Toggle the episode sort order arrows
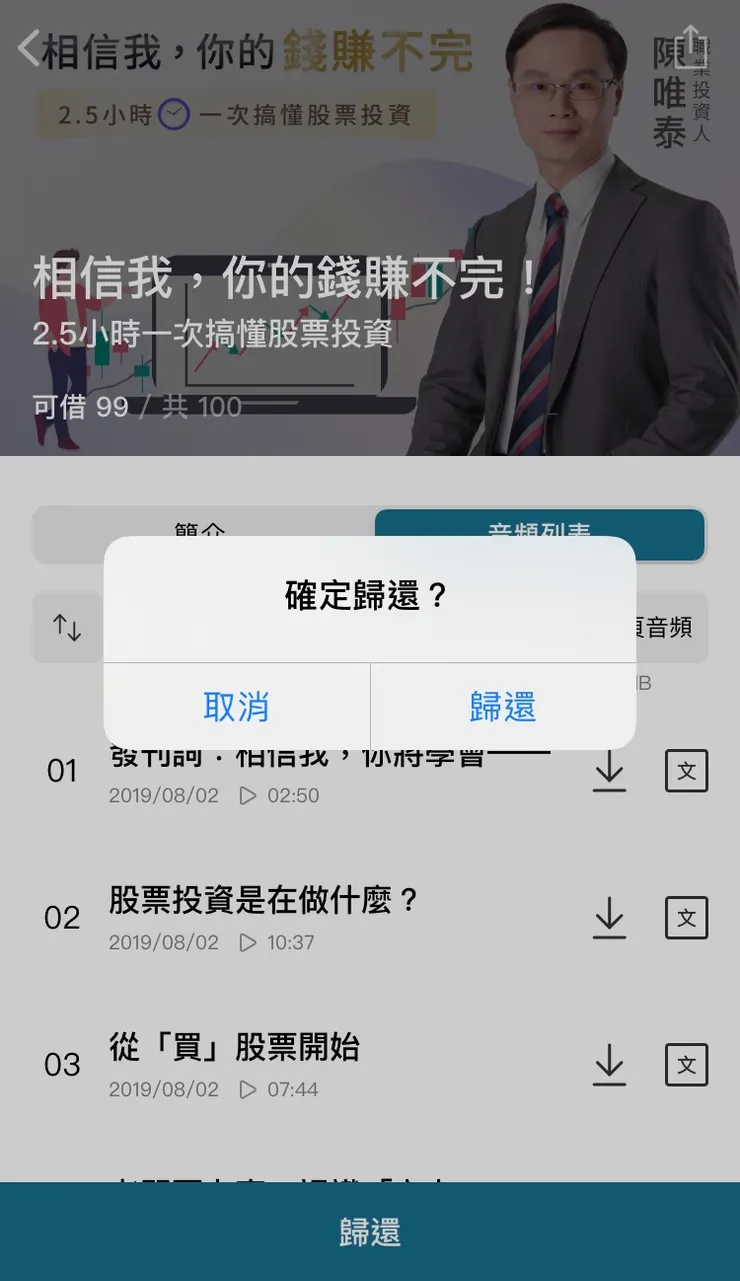The height and width of the screenshot is (1281, 740). pos(67,627)
